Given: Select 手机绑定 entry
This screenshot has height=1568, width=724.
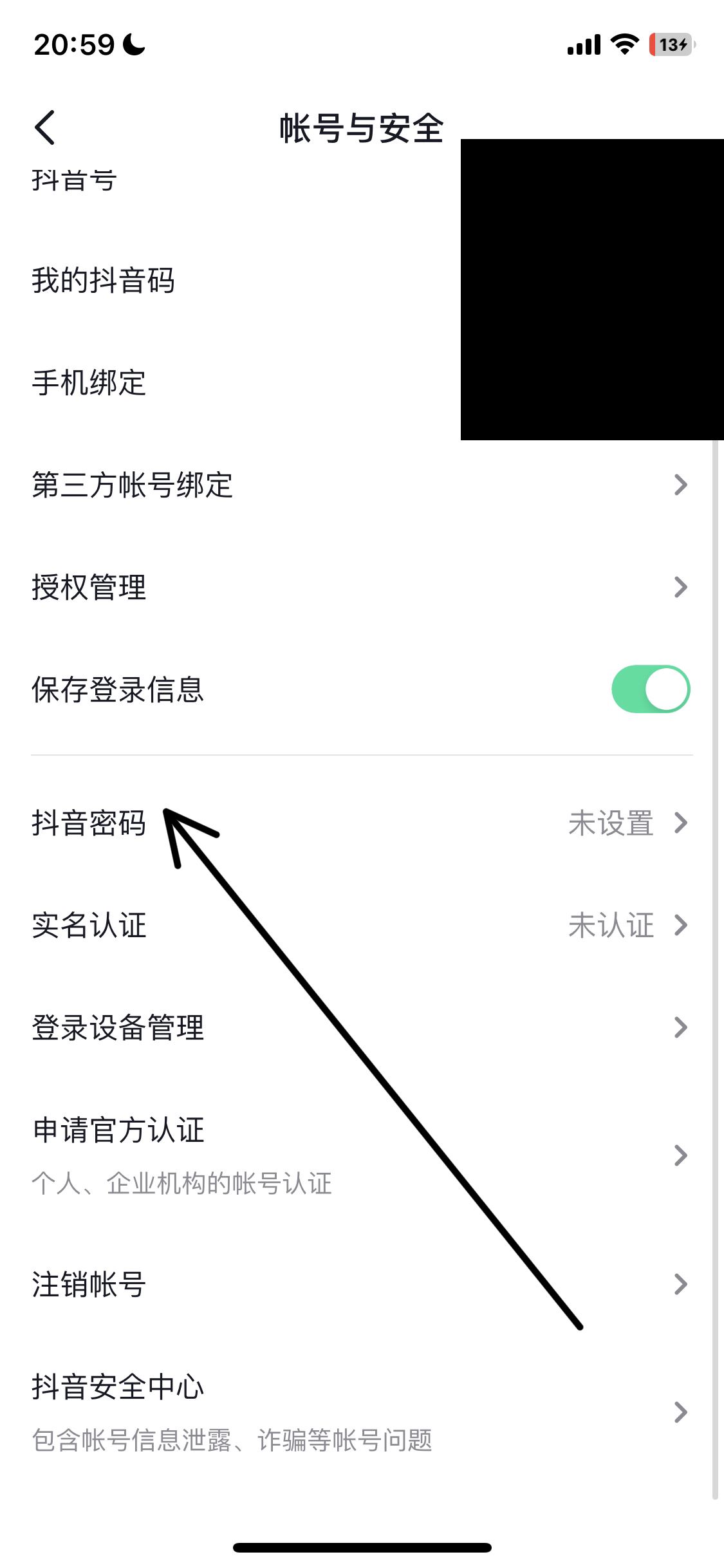Looking at the screenshot, I should [x=88, y=384].
